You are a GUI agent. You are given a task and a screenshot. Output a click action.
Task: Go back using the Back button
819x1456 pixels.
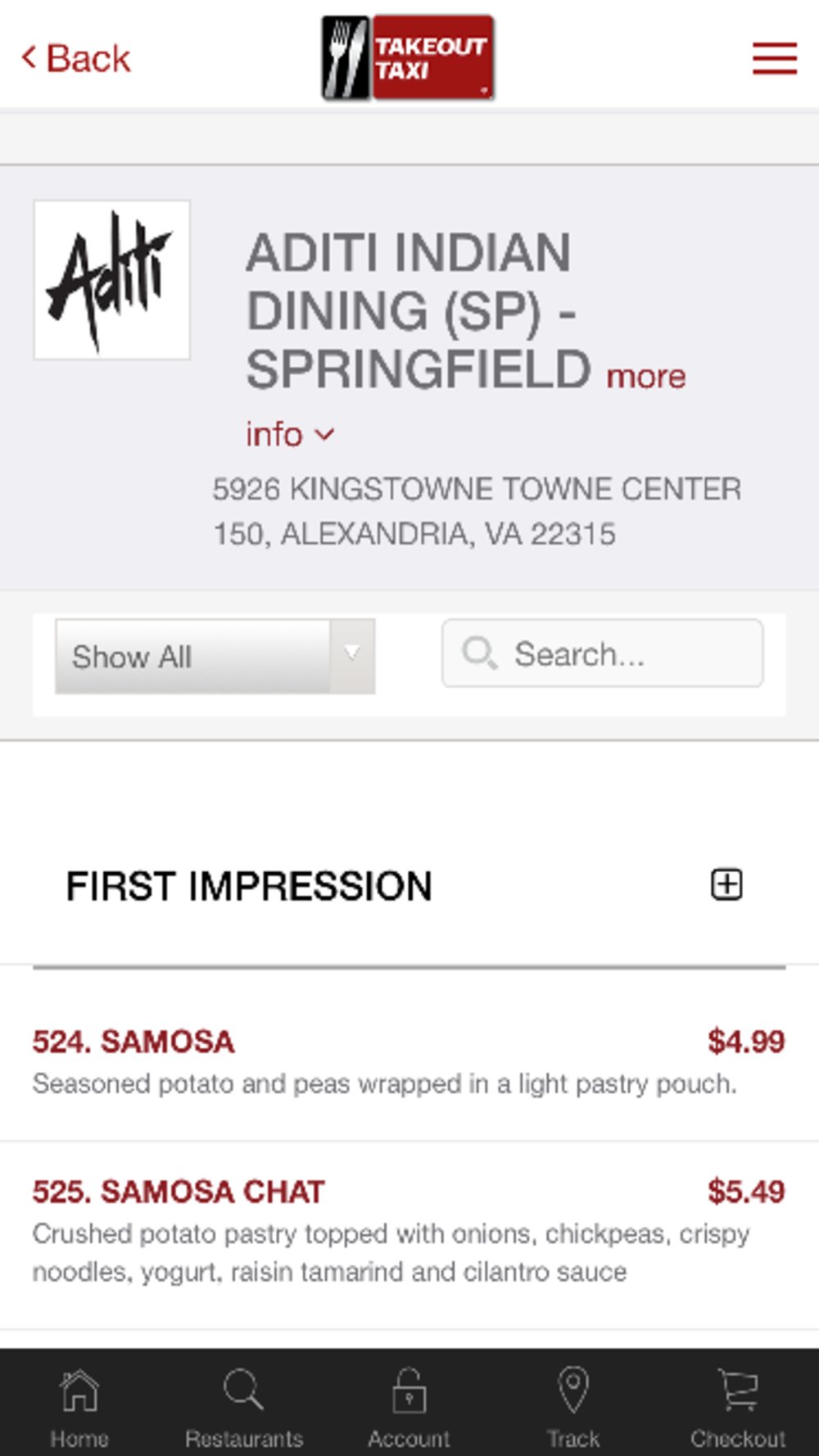75,58
